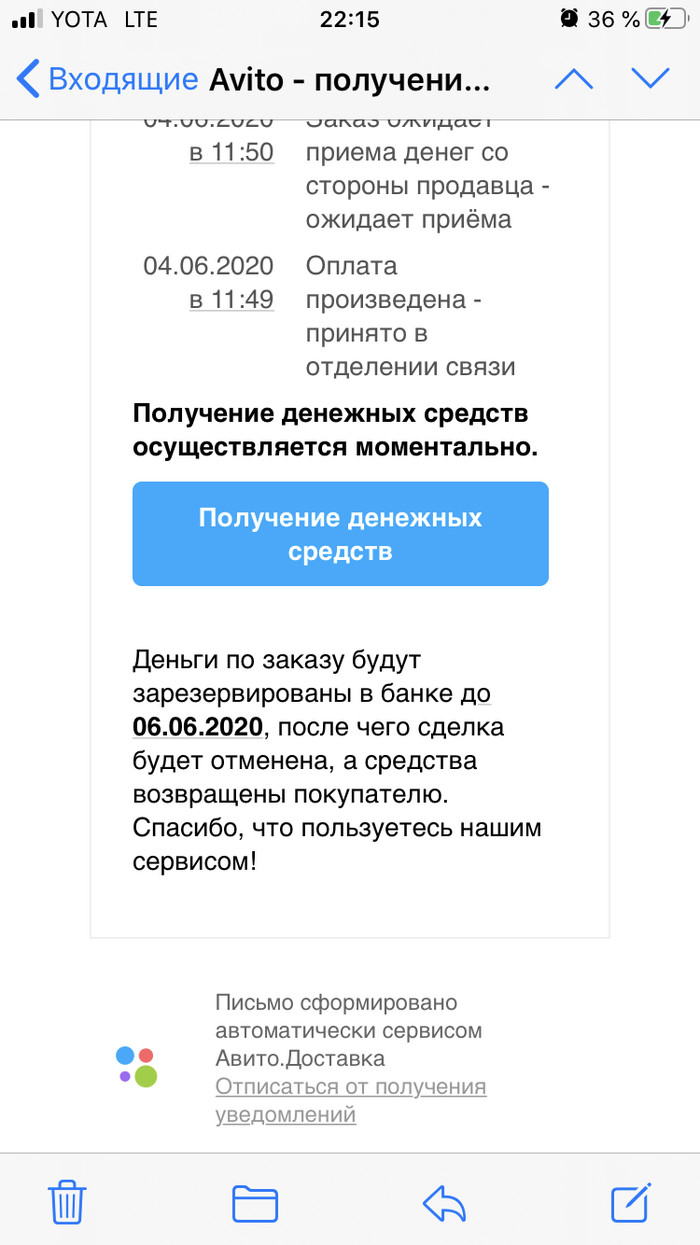
Task: Open the underlined 06.06.2020 date link
Action: tap(197, 726)
